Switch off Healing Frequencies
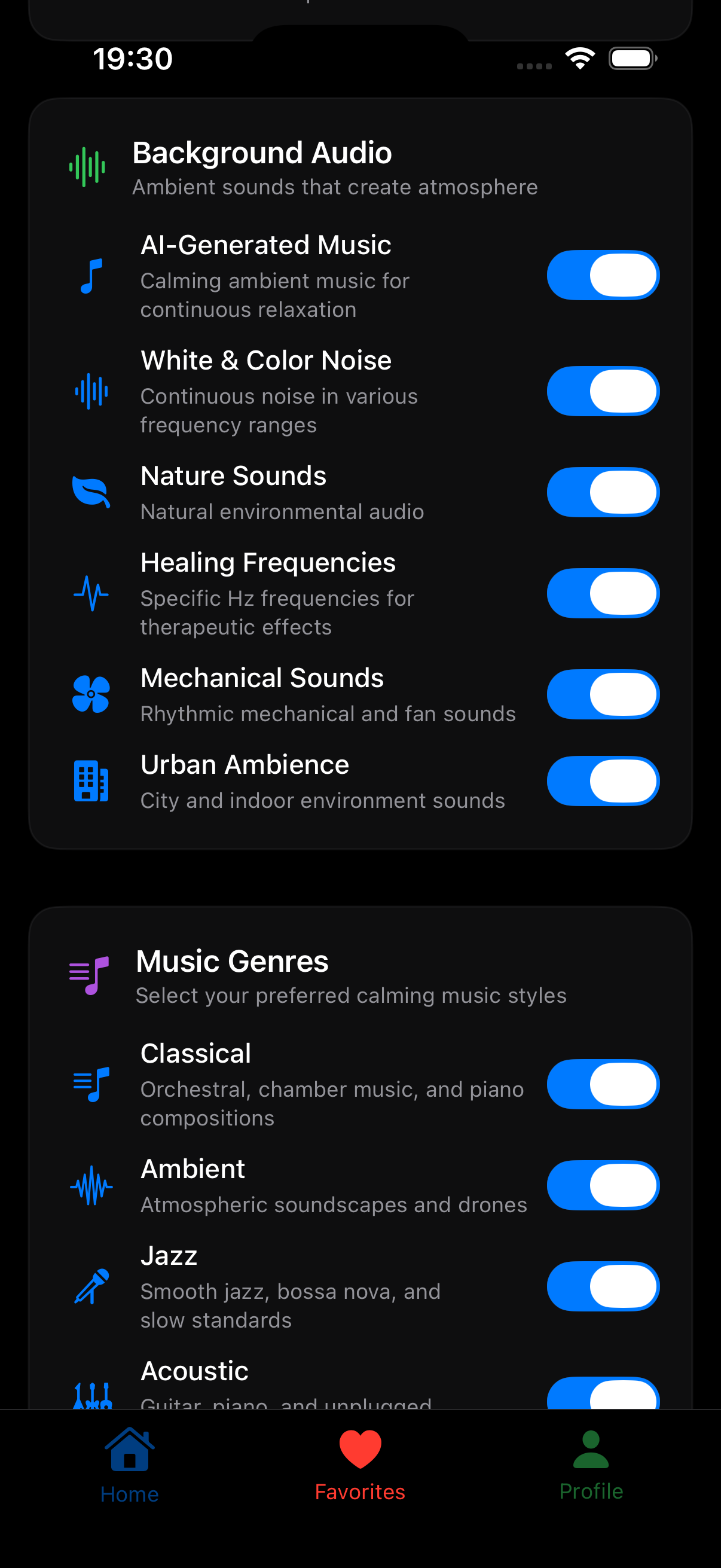 pyautogui.click(x=603, y=593)
